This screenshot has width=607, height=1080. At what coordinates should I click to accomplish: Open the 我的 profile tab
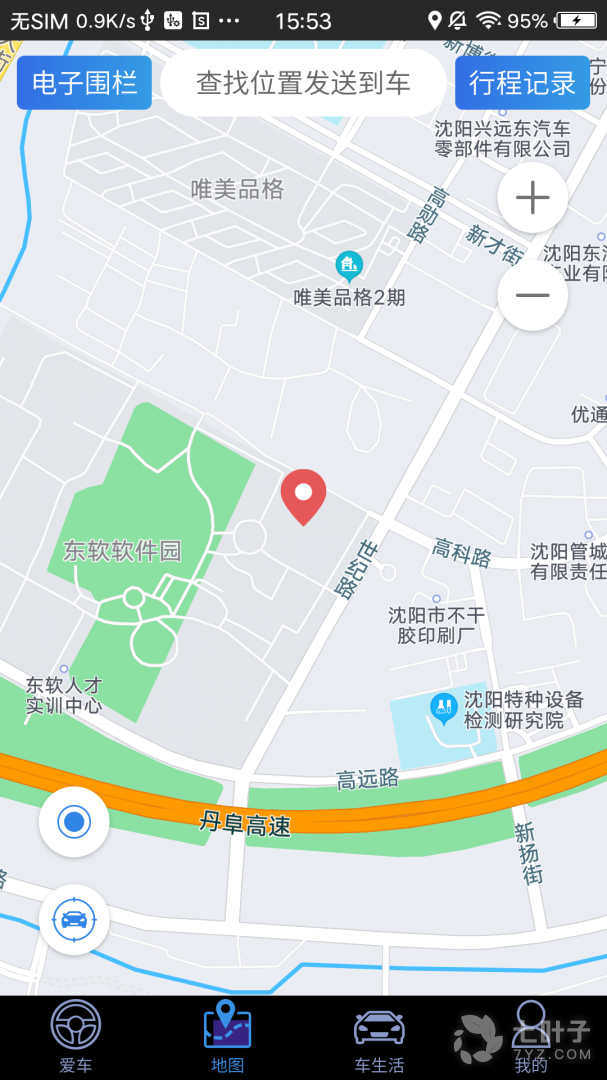tap(530, 1037)
